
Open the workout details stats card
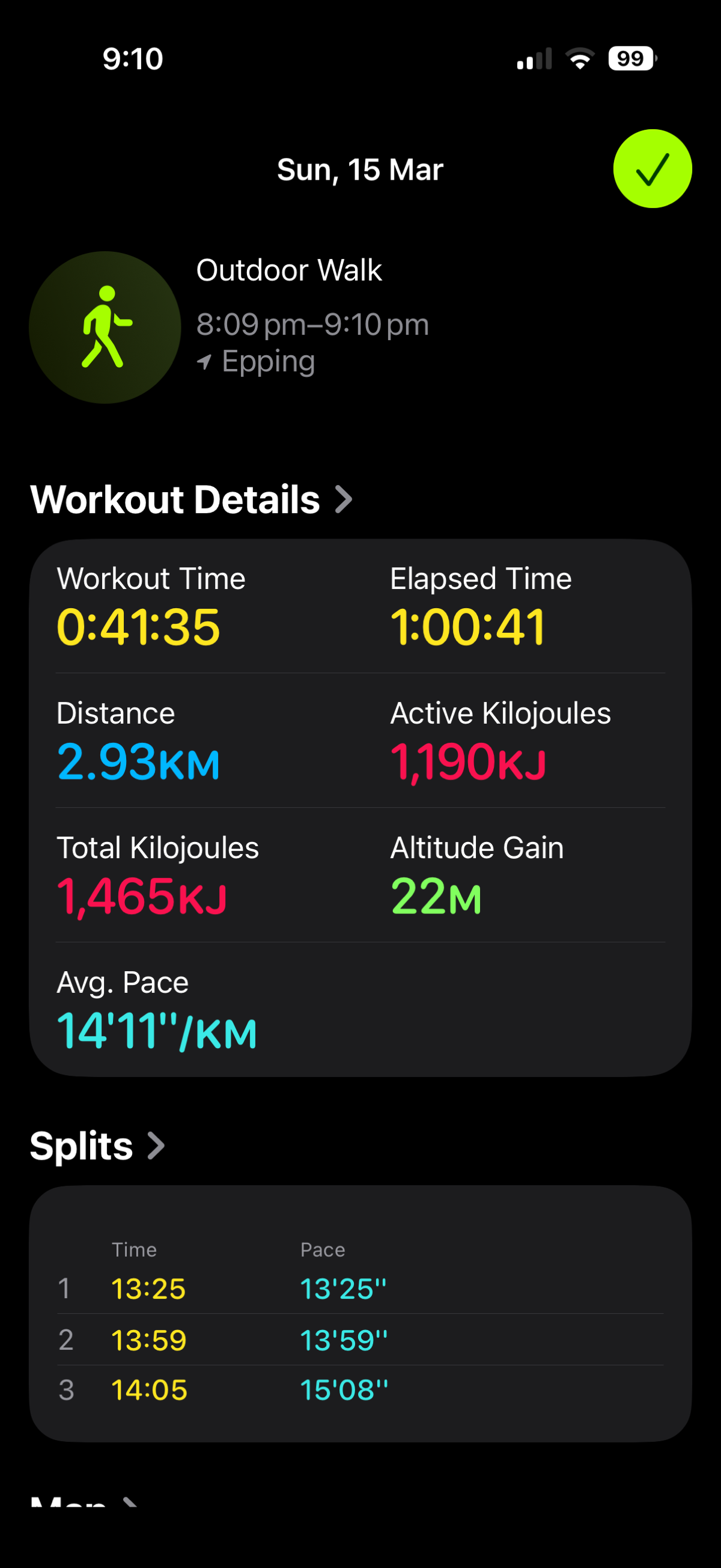pos(360,807)
